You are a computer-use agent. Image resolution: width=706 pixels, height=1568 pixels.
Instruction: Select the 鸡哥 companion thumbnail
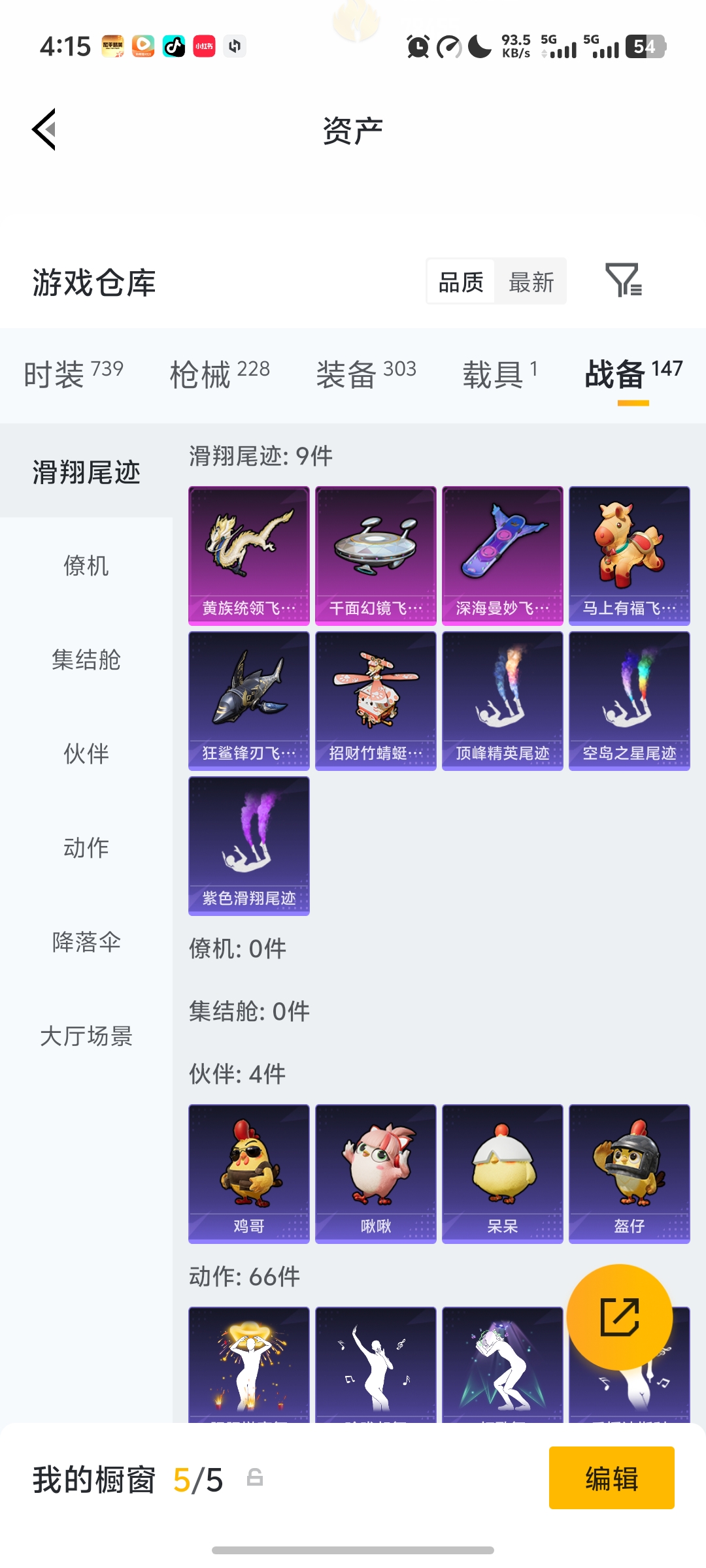coord(248,1174)
